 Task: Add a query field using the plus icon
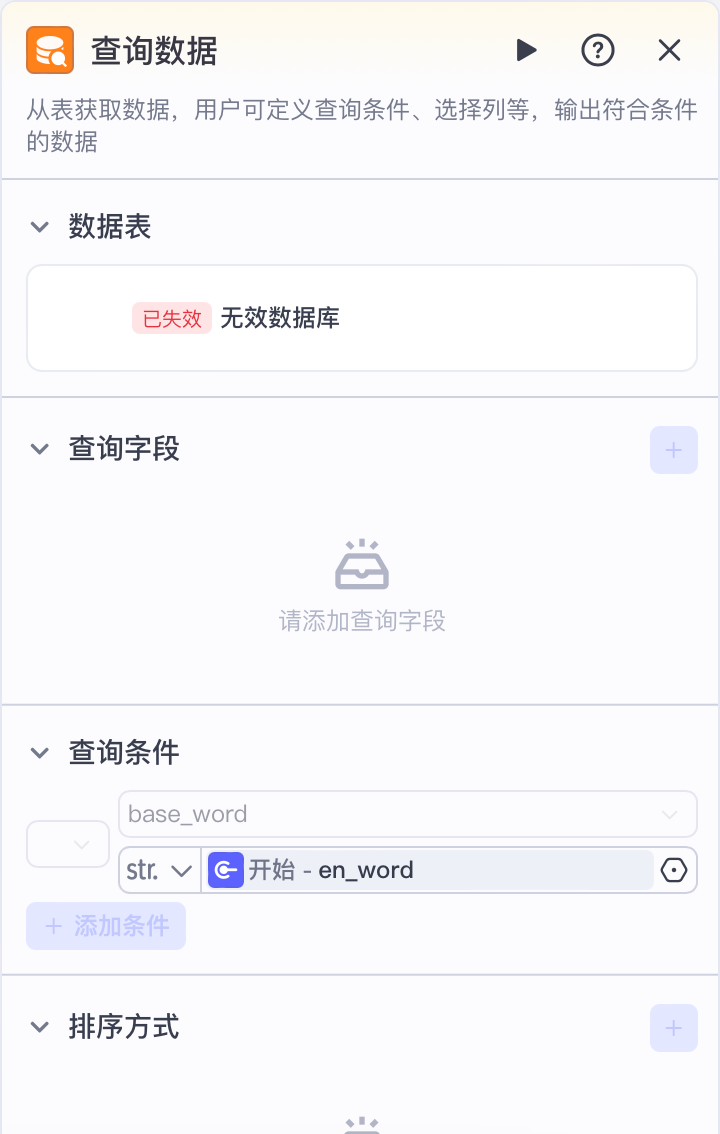click(673, 449)
